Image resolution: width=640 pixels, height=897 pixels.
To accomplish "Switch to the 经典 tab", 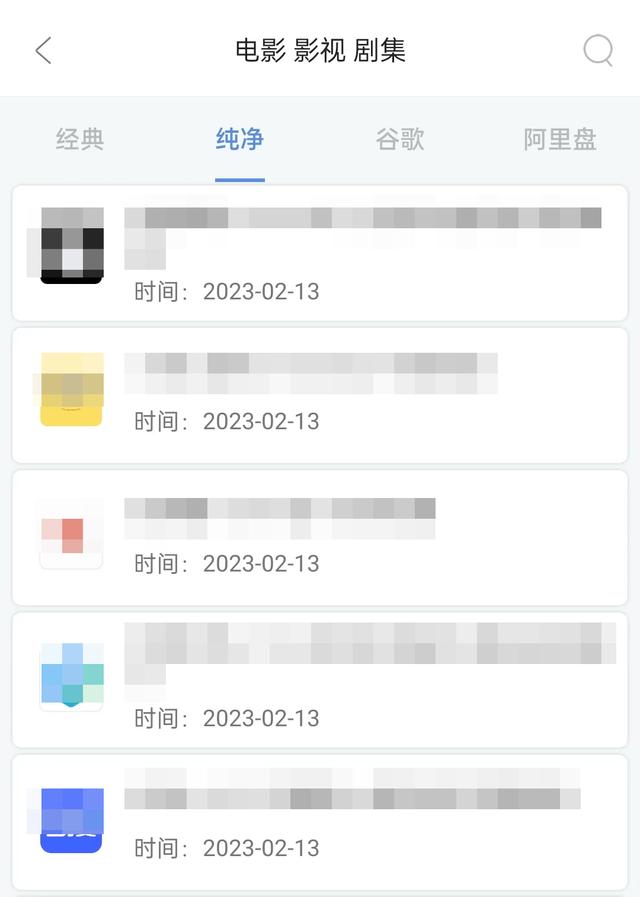I will click(x=80, y=139).
